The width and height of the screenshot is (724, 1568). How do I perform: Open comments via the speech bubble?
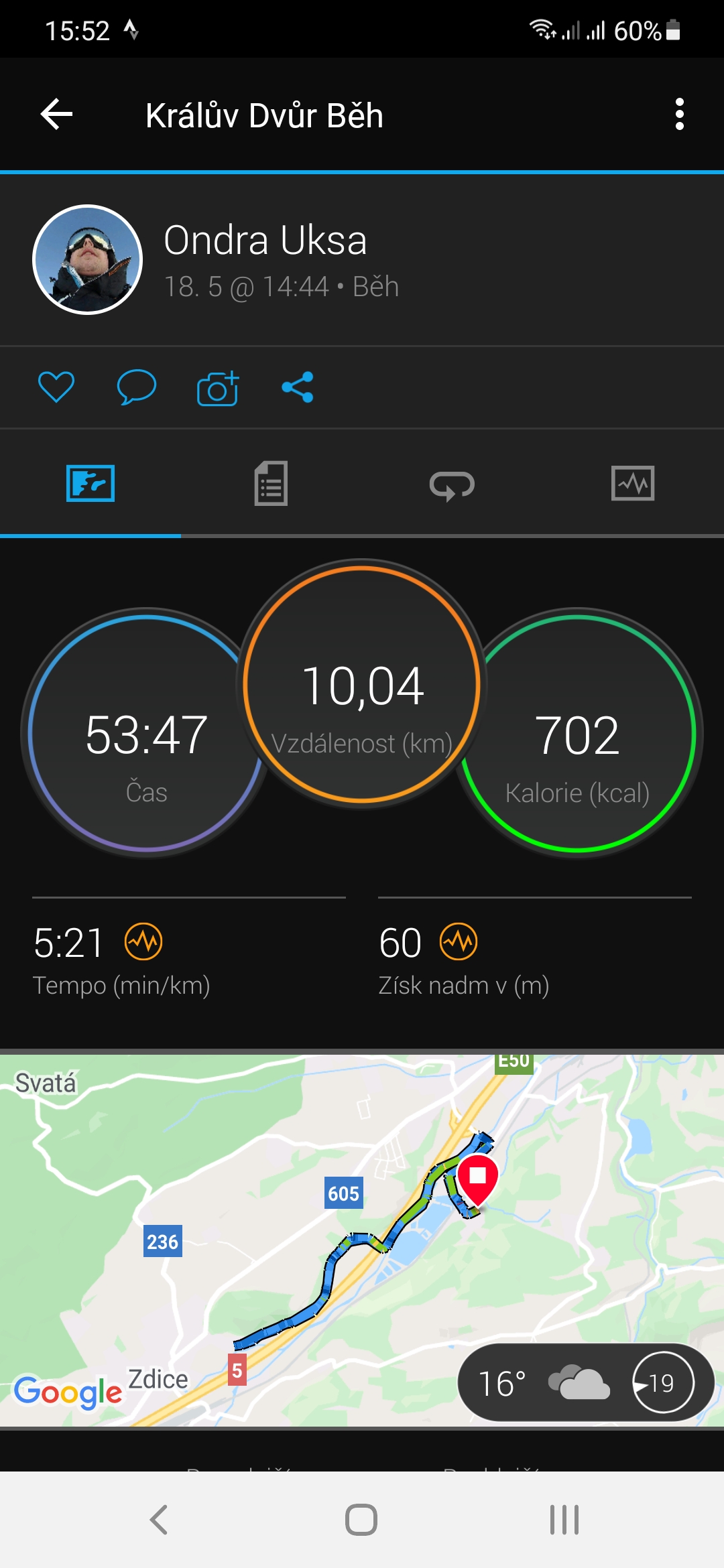tap(137, 387)
